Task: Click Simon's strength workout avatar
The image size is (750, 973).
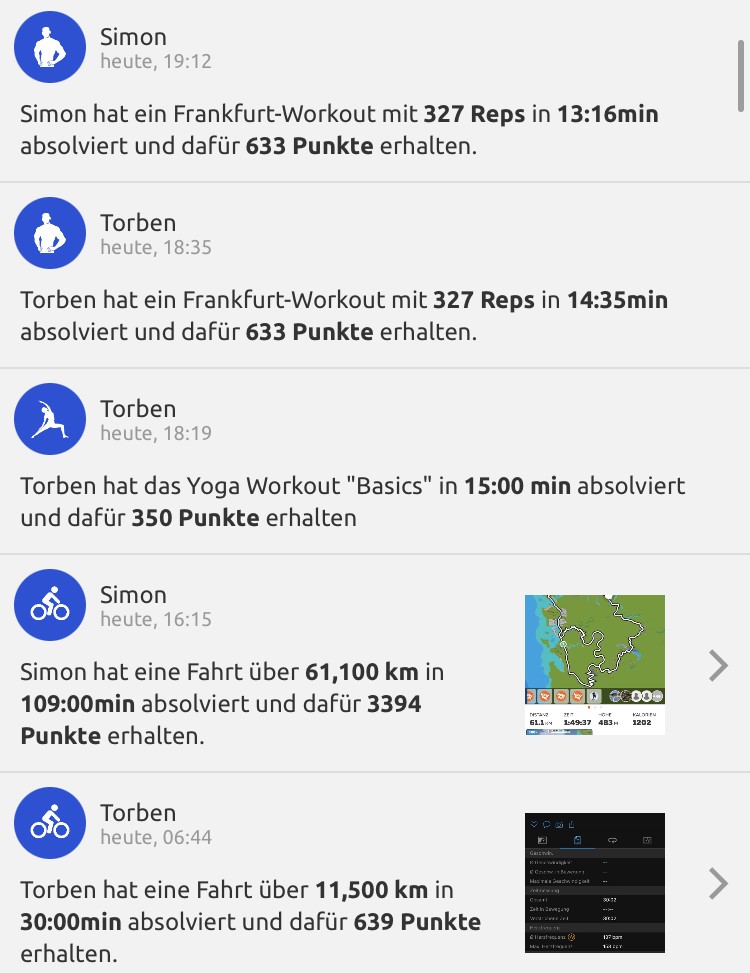Action: pos(50,47)
